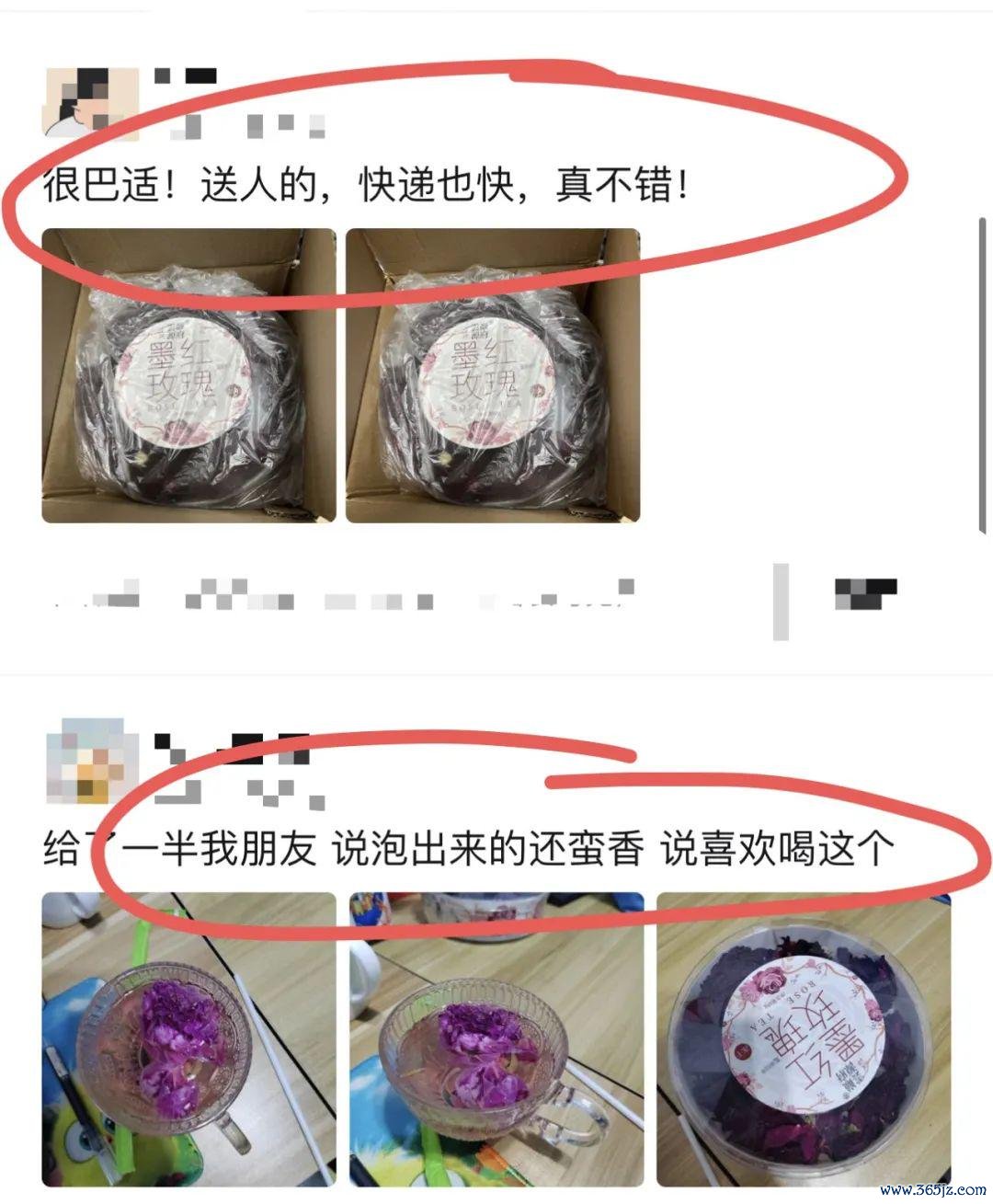
Task: Open avatar of the 给了一半我朋友 reviewer
Action: [91, 762]
